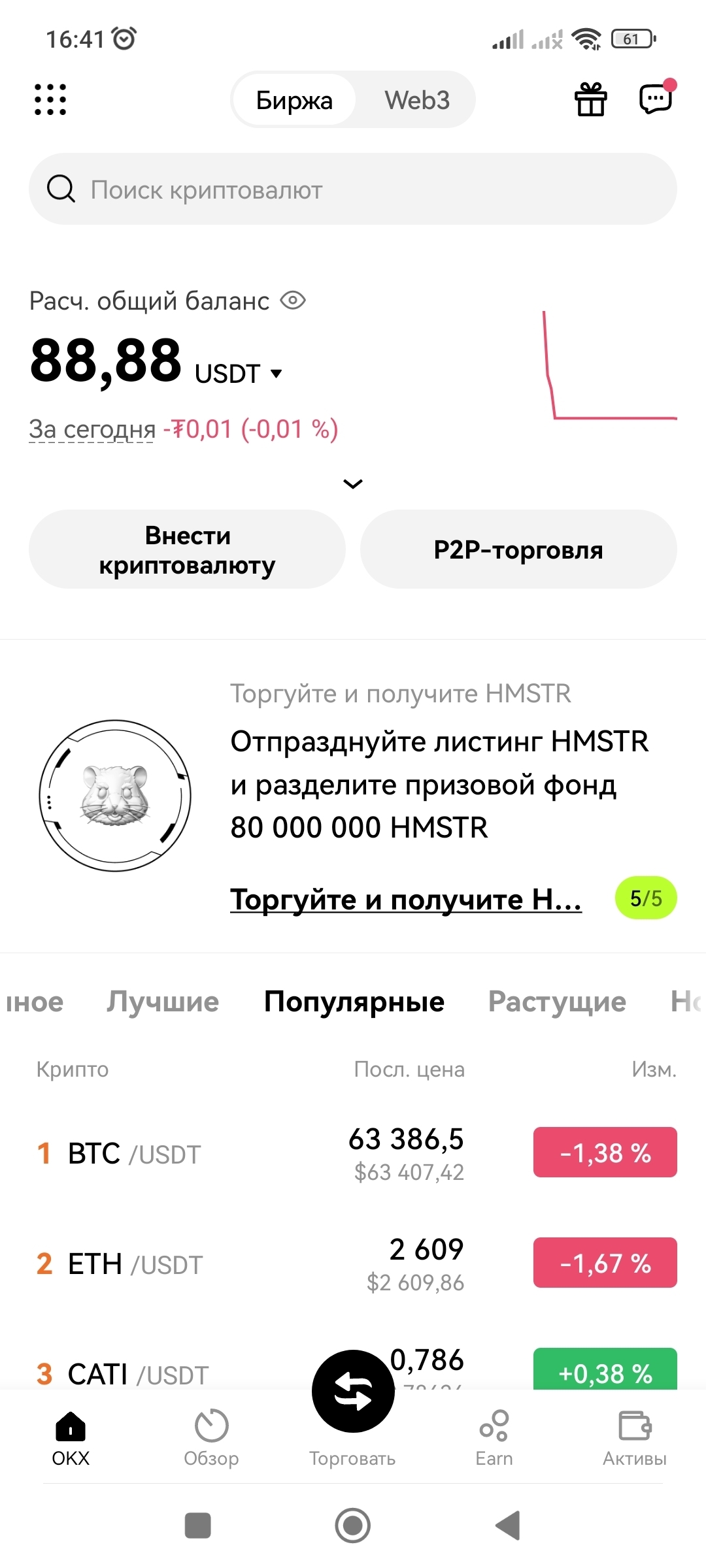Open the apps grid menu
This screenshot has width=706, height=1568.
50,100
